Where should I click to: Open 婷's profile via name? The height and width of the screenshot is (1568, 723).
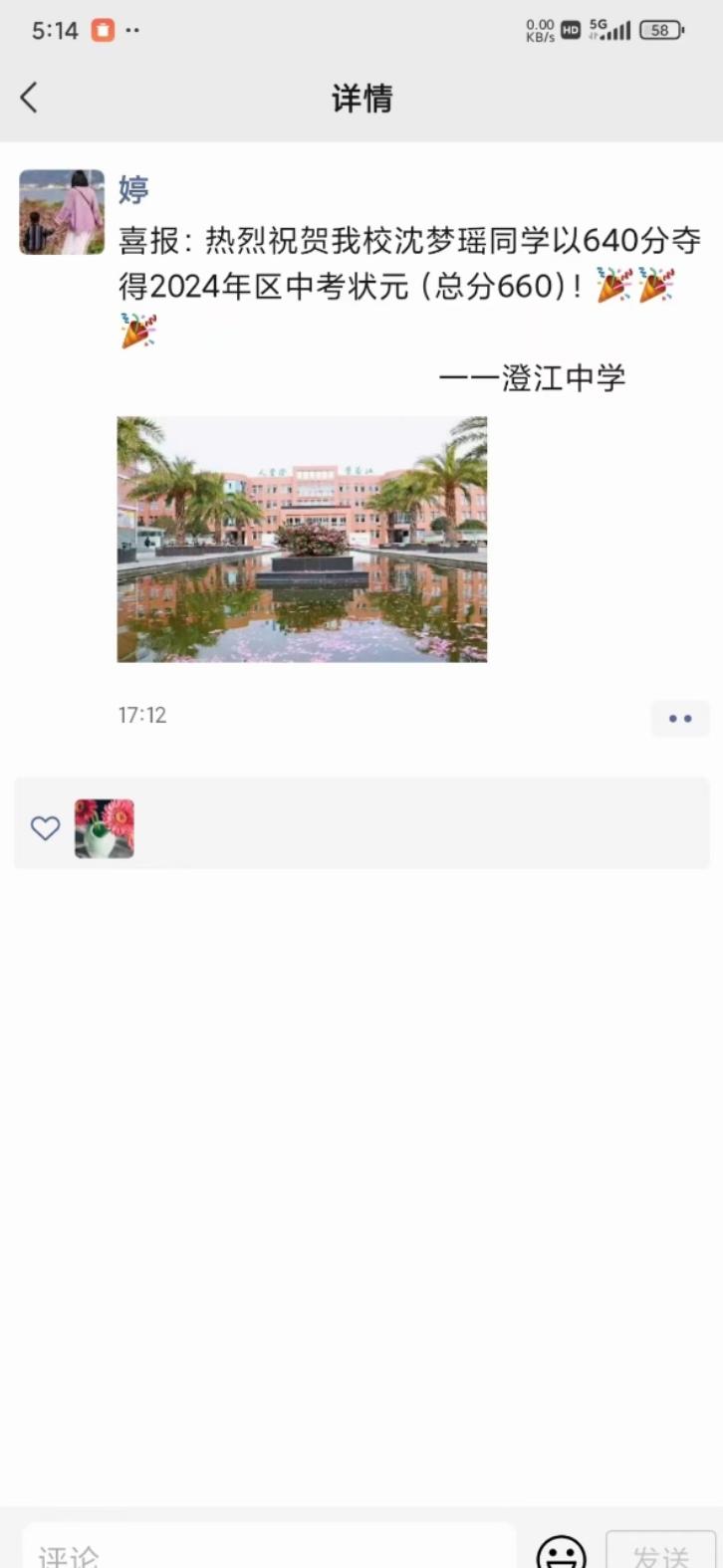133,189
